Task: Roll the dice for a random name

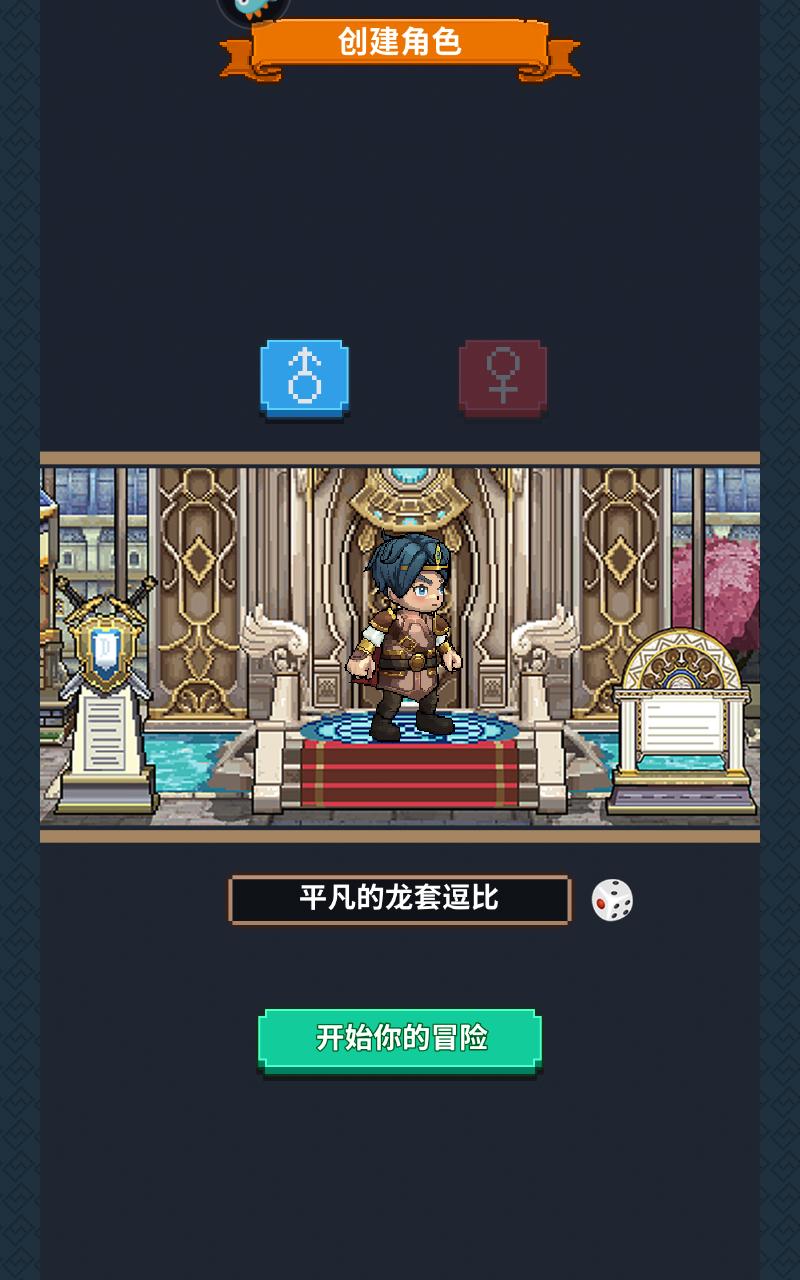Action: tap(612, 900)
